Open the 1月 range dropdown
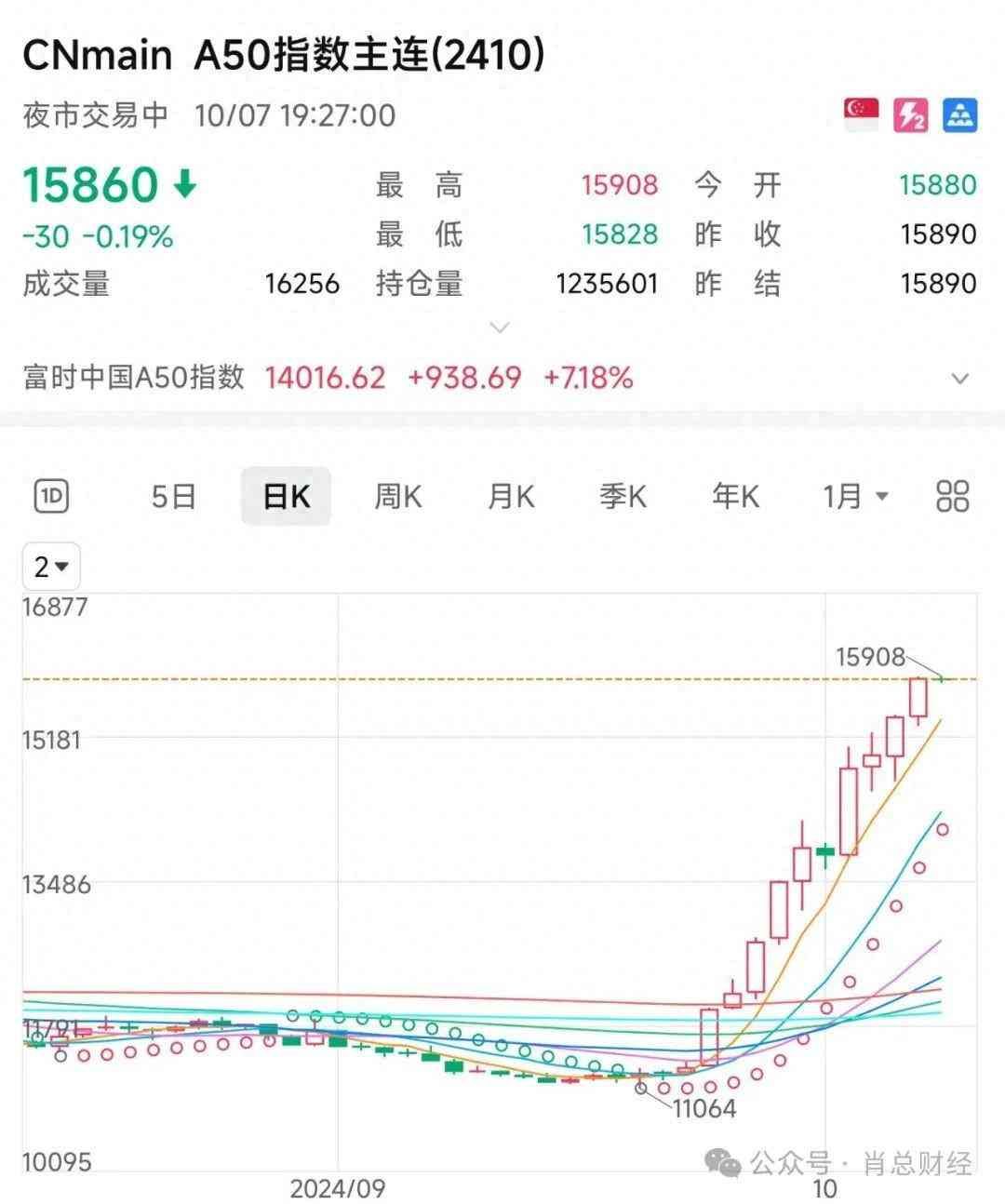Viewport: 1005px width, 1204px height. tap(855, 496)
